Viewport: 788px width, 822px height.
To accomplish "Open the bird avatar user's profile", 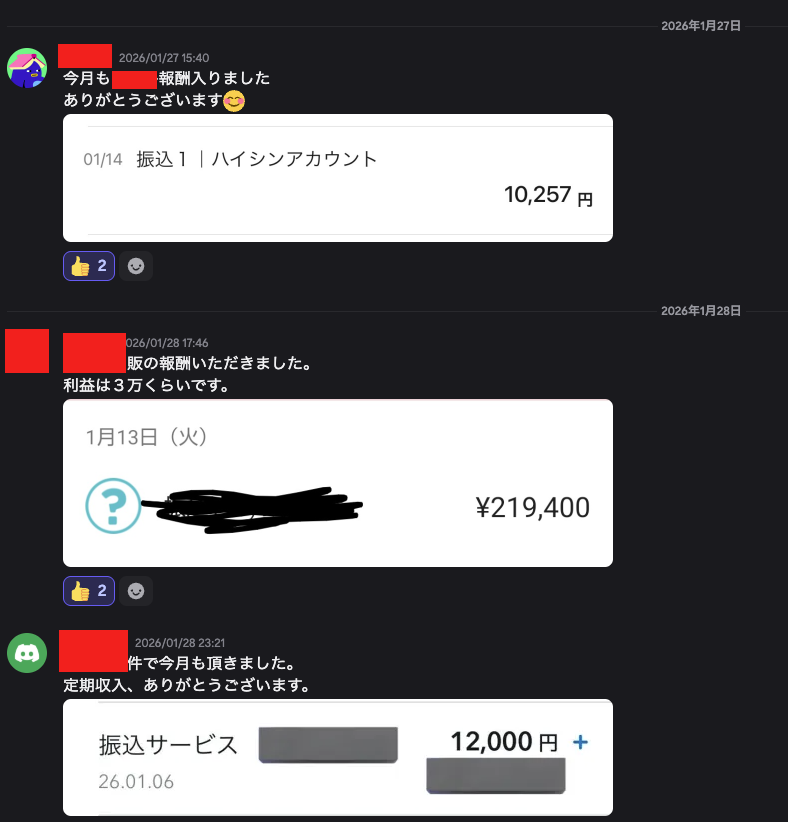I will (27, 68).
